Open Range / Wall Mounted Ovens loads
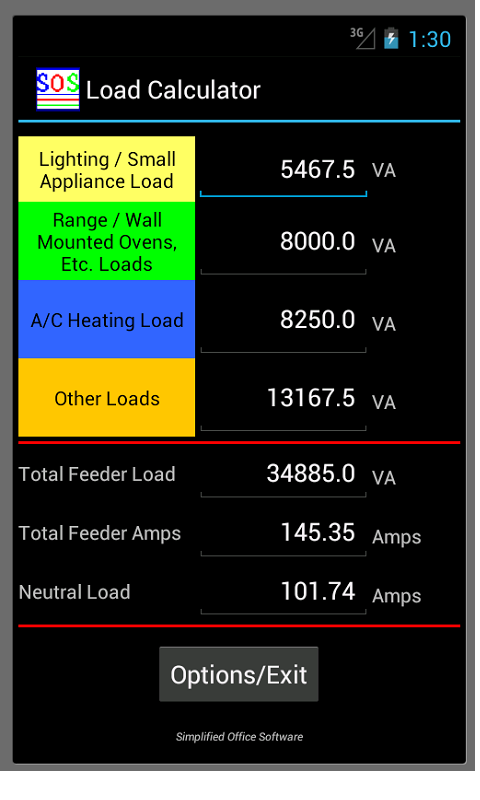Screen dimensions: 480x800 tap(107, 241)
